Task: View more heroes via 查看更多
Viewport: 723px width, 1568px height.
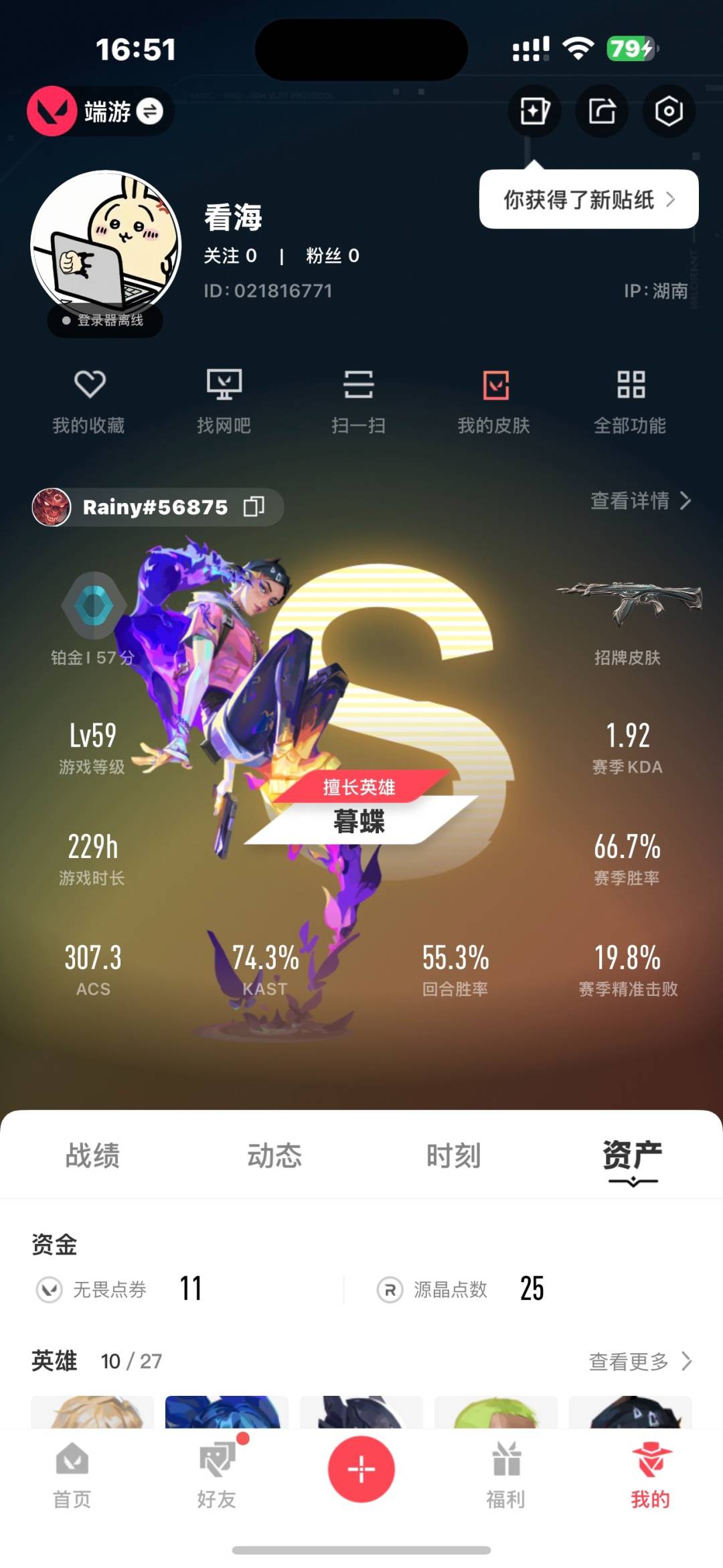Action: [639, 1361]
